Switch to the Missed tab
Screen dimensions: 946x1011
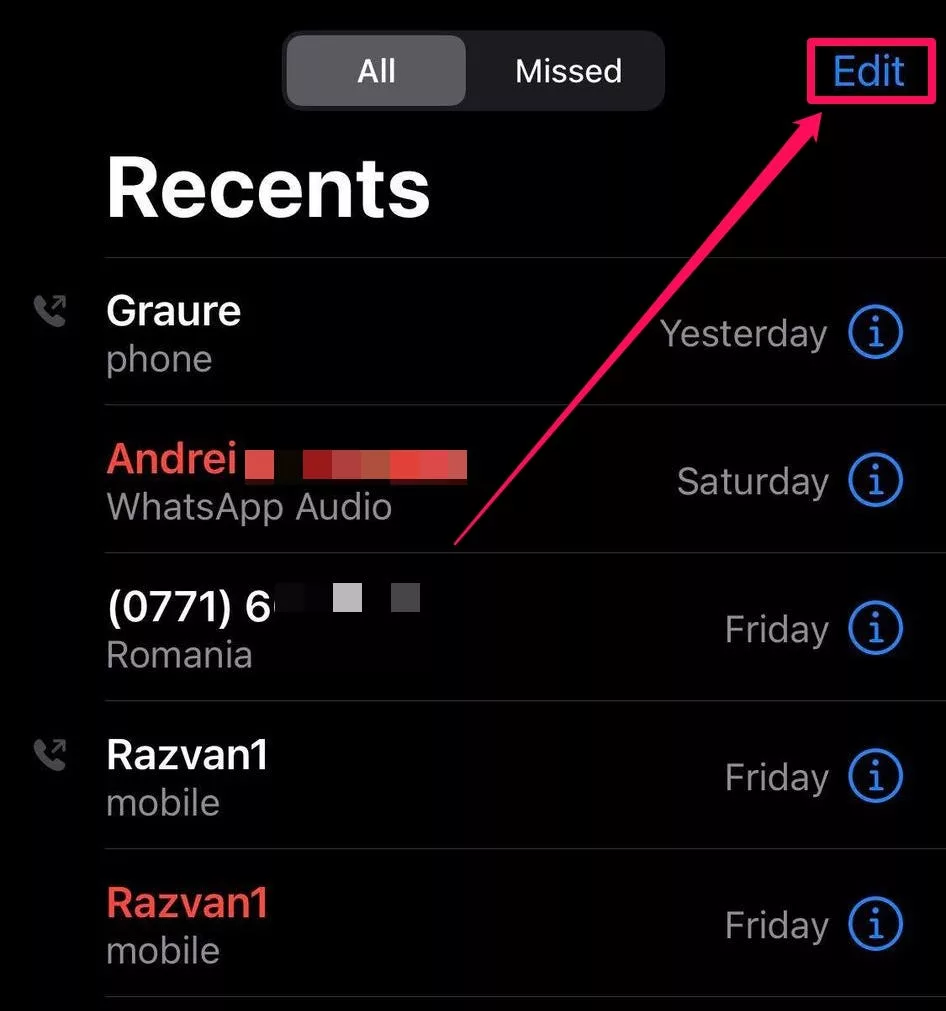(x=567, y=70)
